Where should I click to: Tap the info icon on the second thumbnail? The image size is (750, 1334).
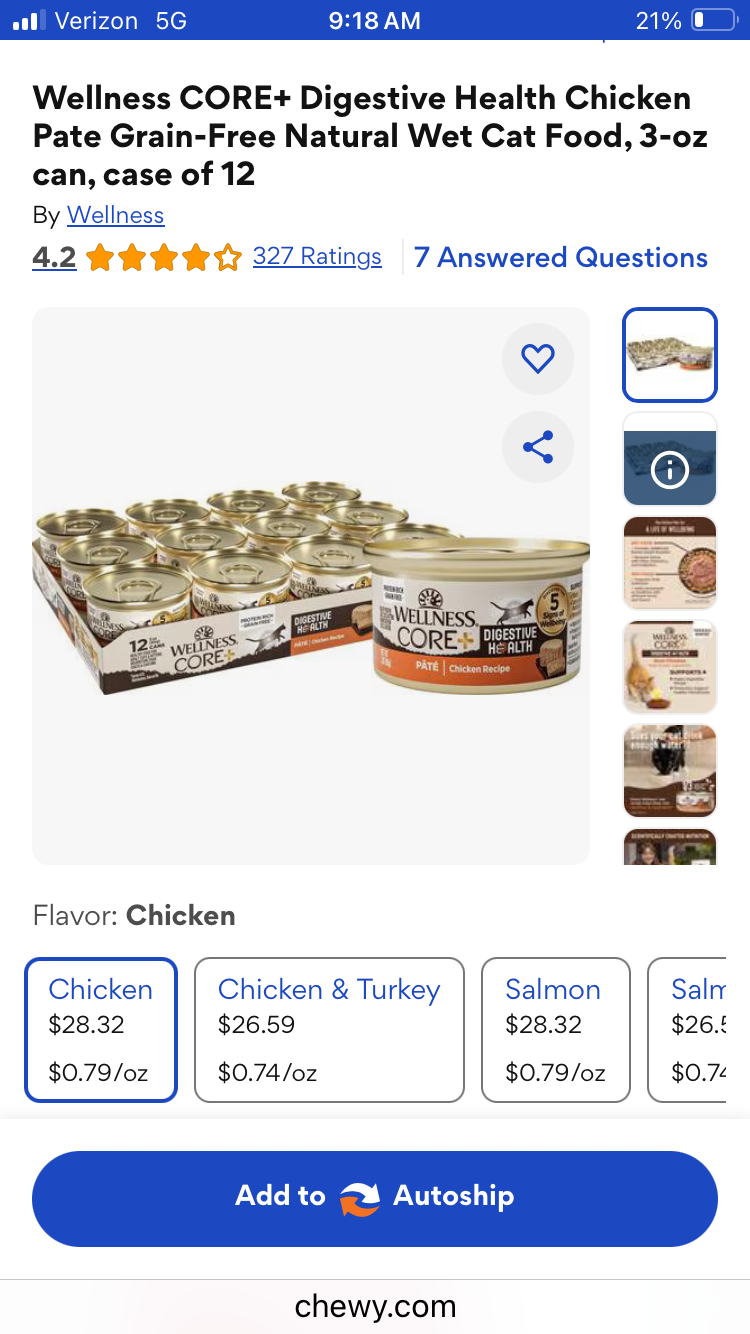670,470
